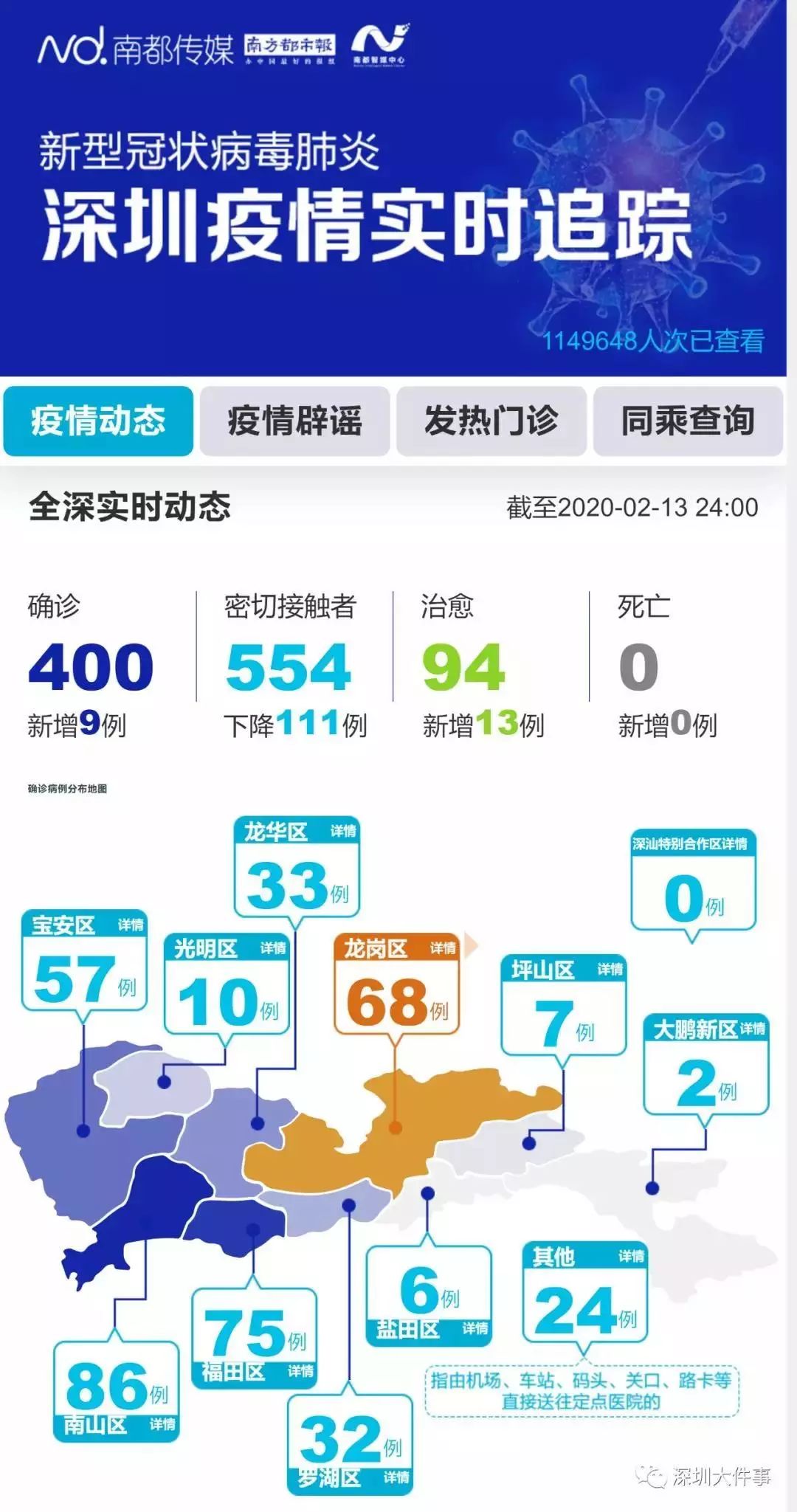Select the 同乘查询 tab

pyautogui.click(x=688, y=421)
